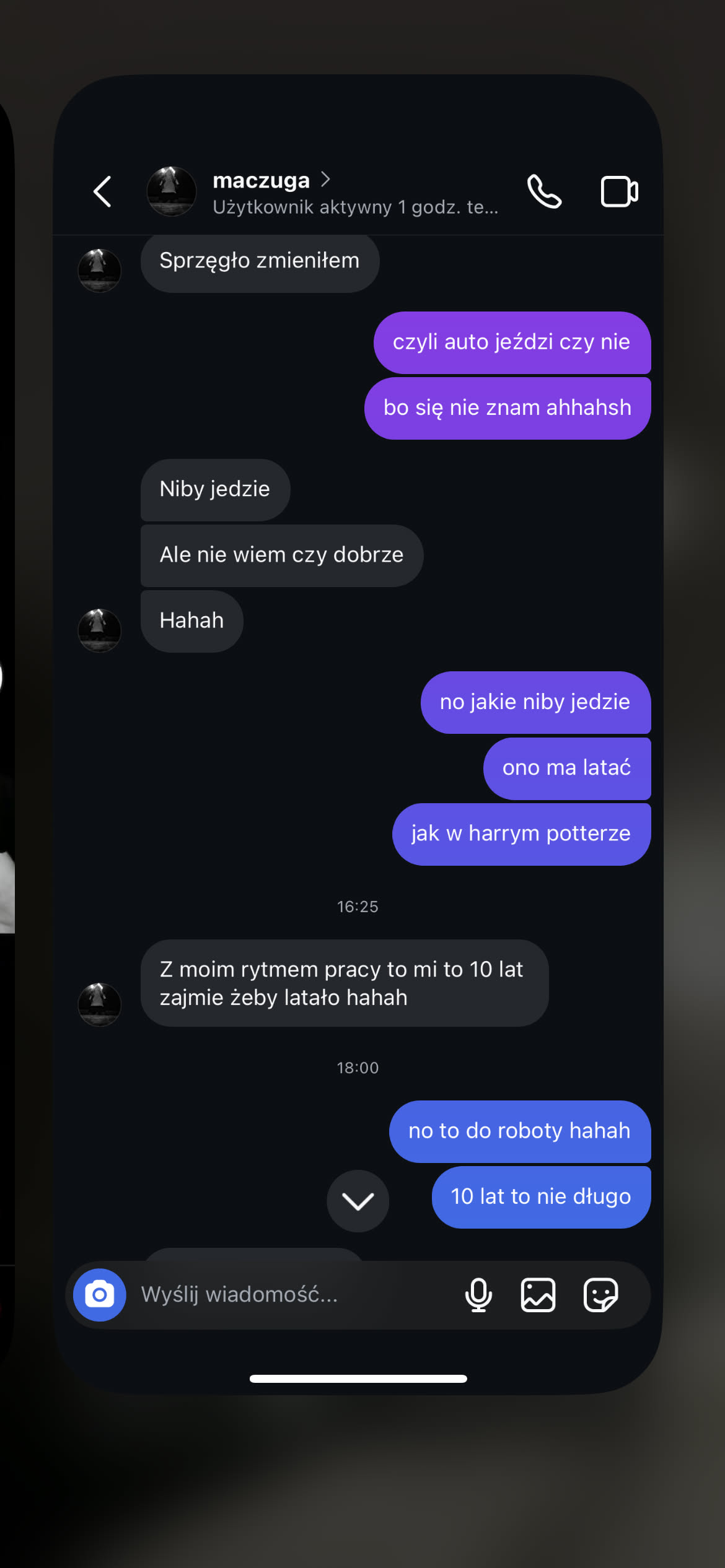Record a voice message with microphone
Screen dimensions: 725x1568
pyautogui.click(x=478, y=1294)
